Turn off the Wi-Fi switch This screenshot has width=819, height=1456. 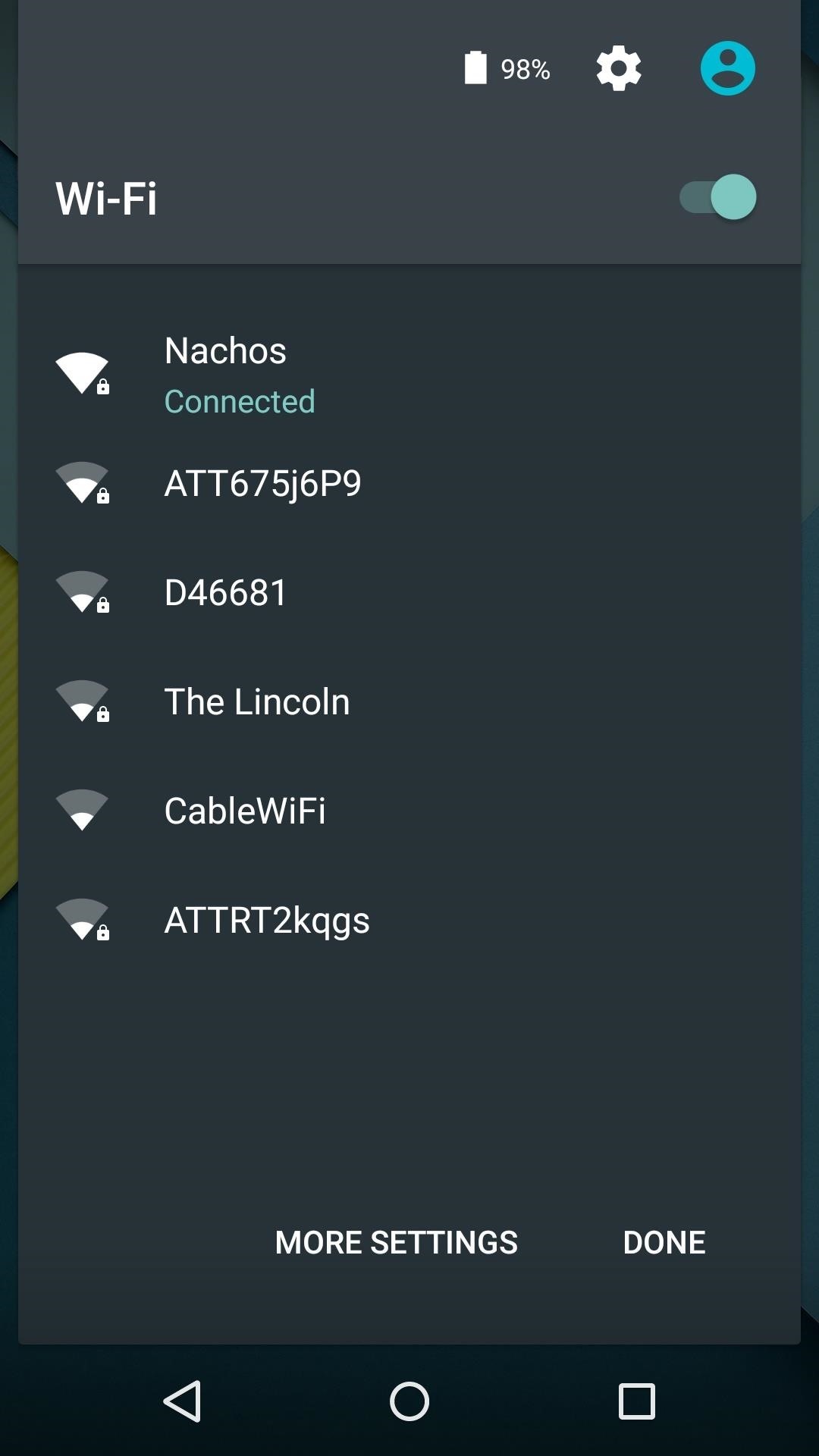pos(718,197)
